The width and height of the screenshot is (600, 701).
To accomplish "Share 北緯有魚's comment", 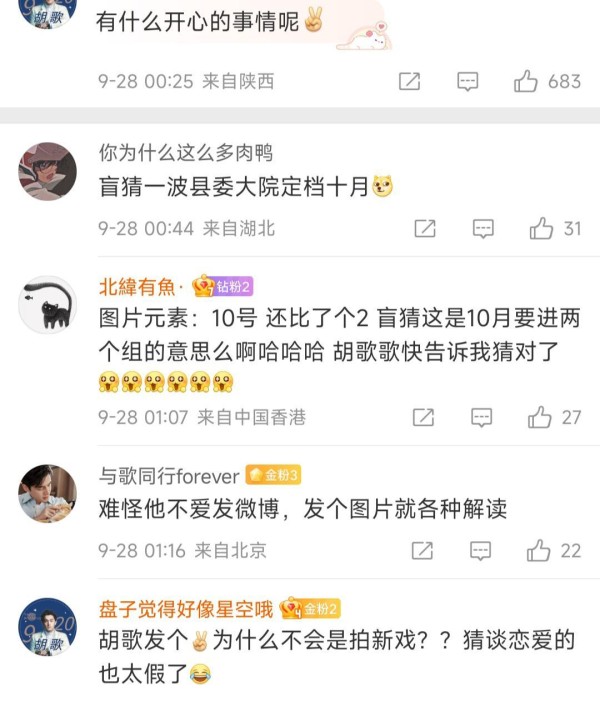I will (x=424, y=417).
